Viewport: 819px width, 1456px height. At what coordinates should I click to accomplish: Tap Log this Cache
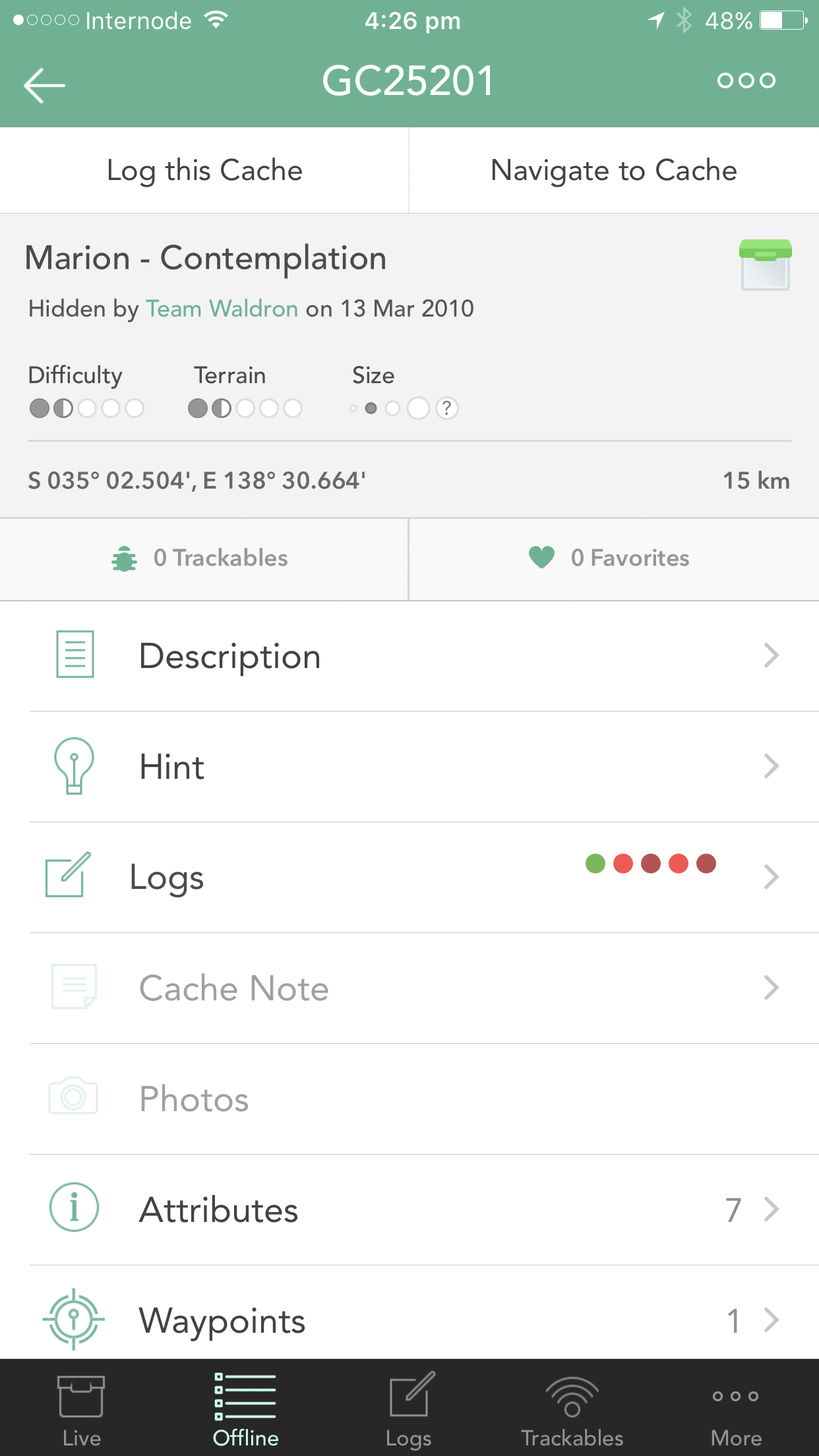[204, 170]
